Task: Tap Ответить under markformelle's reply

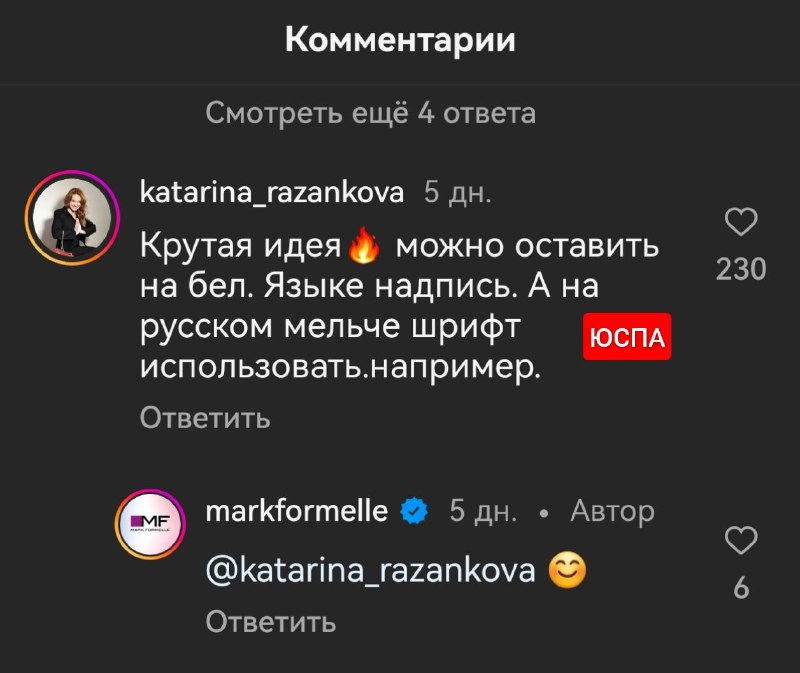Action: click(271, 622)
